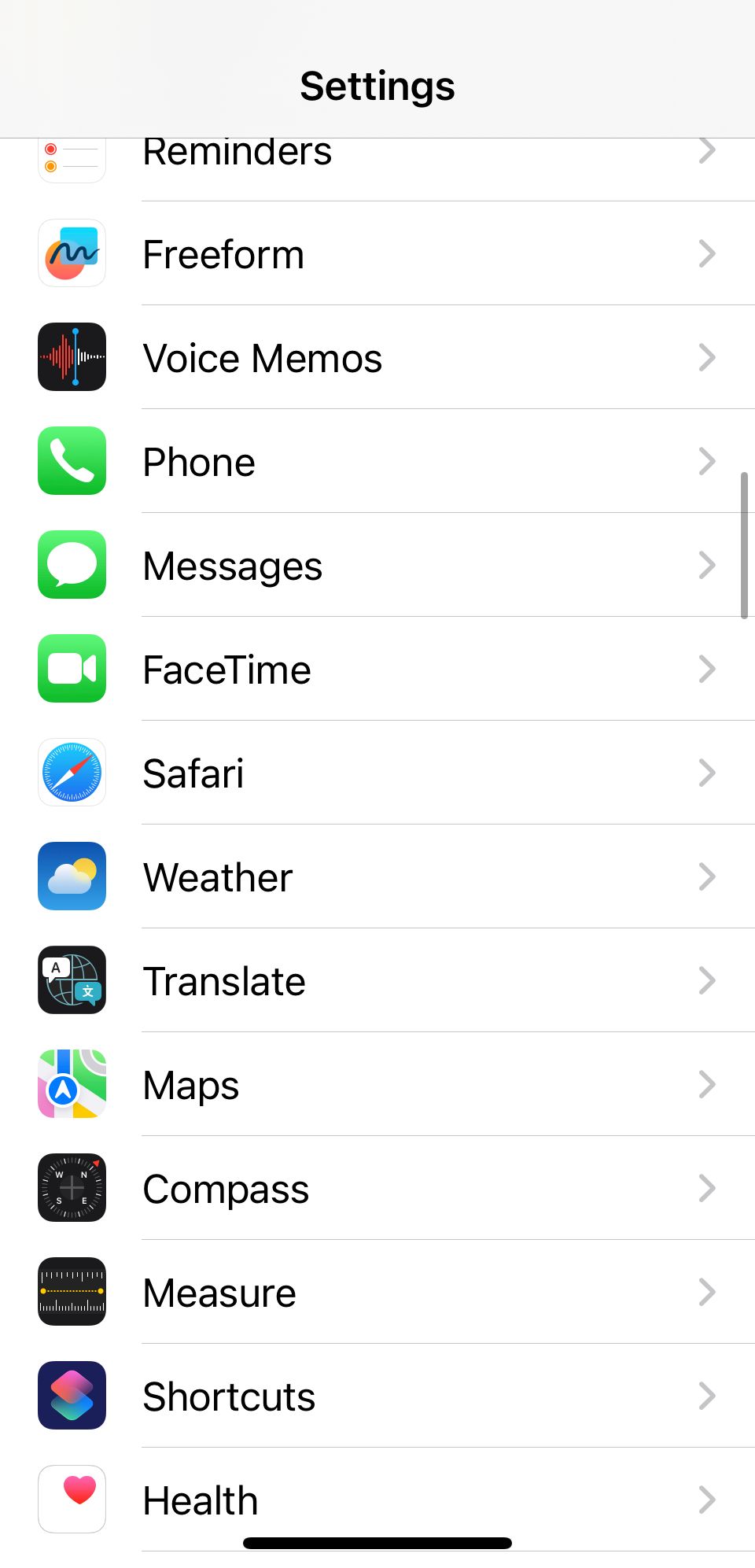The image size is (755, 1568).
Task: Click the Maps navigation icon
Action: tap(72, 1085)
